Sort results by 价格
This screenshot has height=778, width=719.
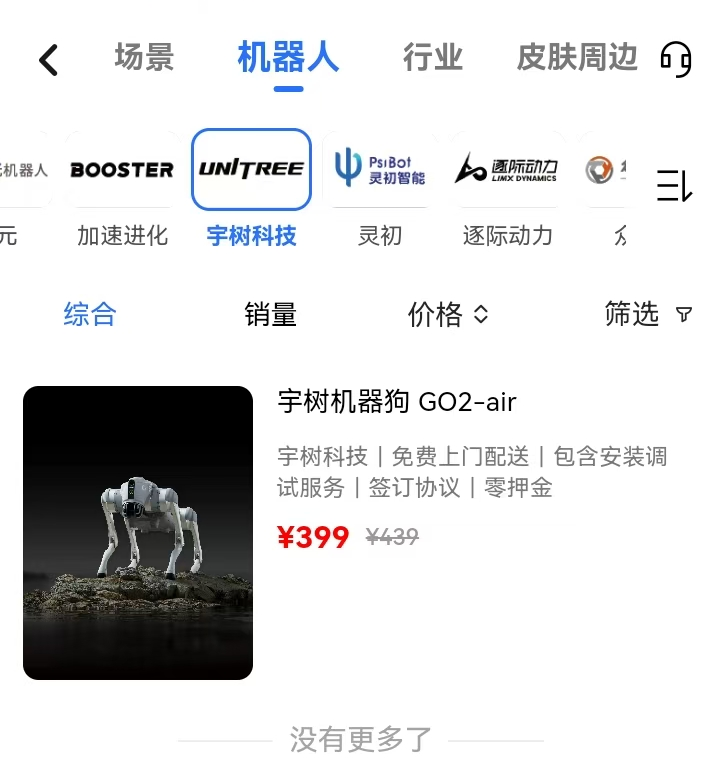(447, 314)
